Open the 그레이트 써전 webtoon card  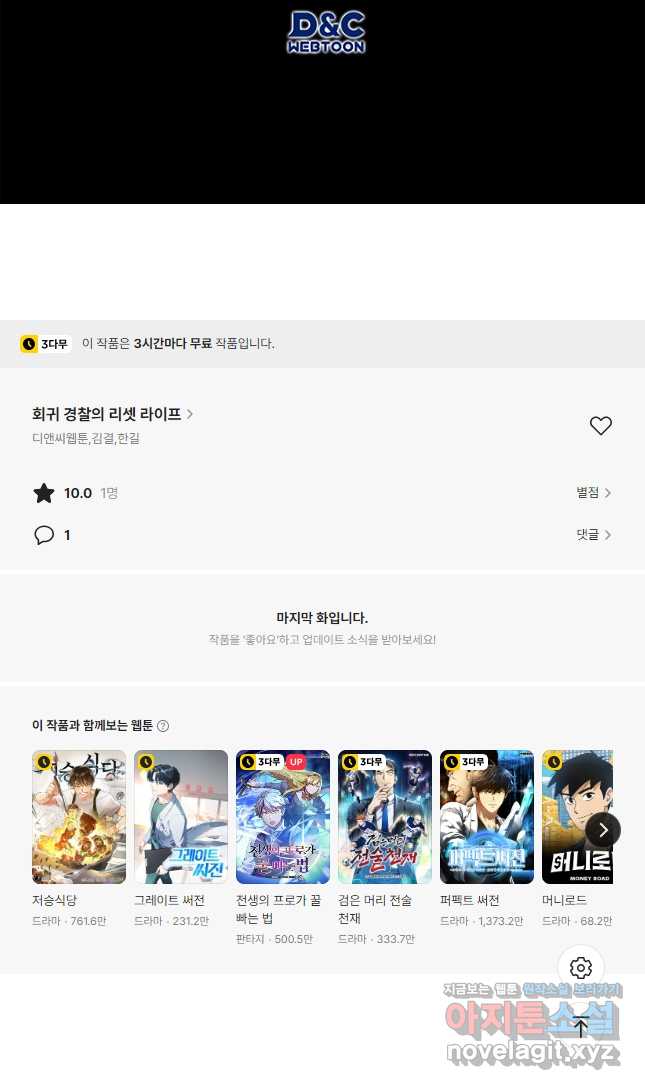click(181, 817)
